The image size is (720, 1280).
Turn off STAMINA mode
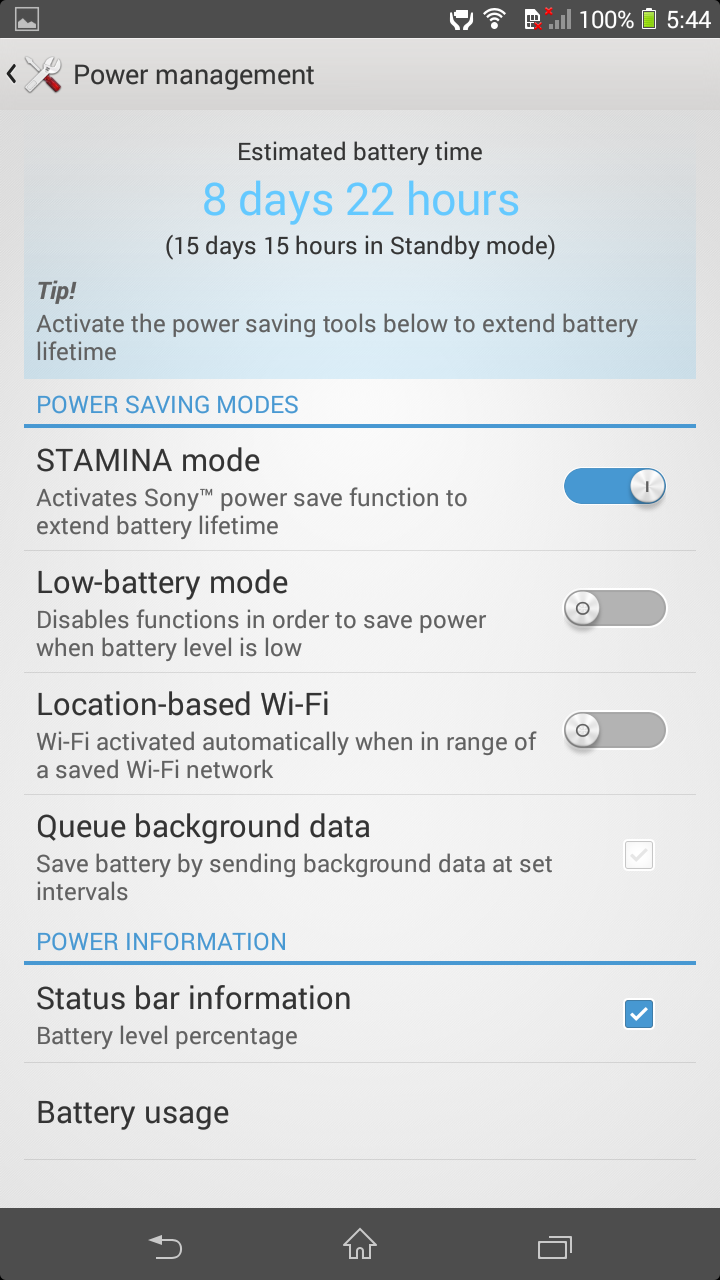click(x=614, y=487)
